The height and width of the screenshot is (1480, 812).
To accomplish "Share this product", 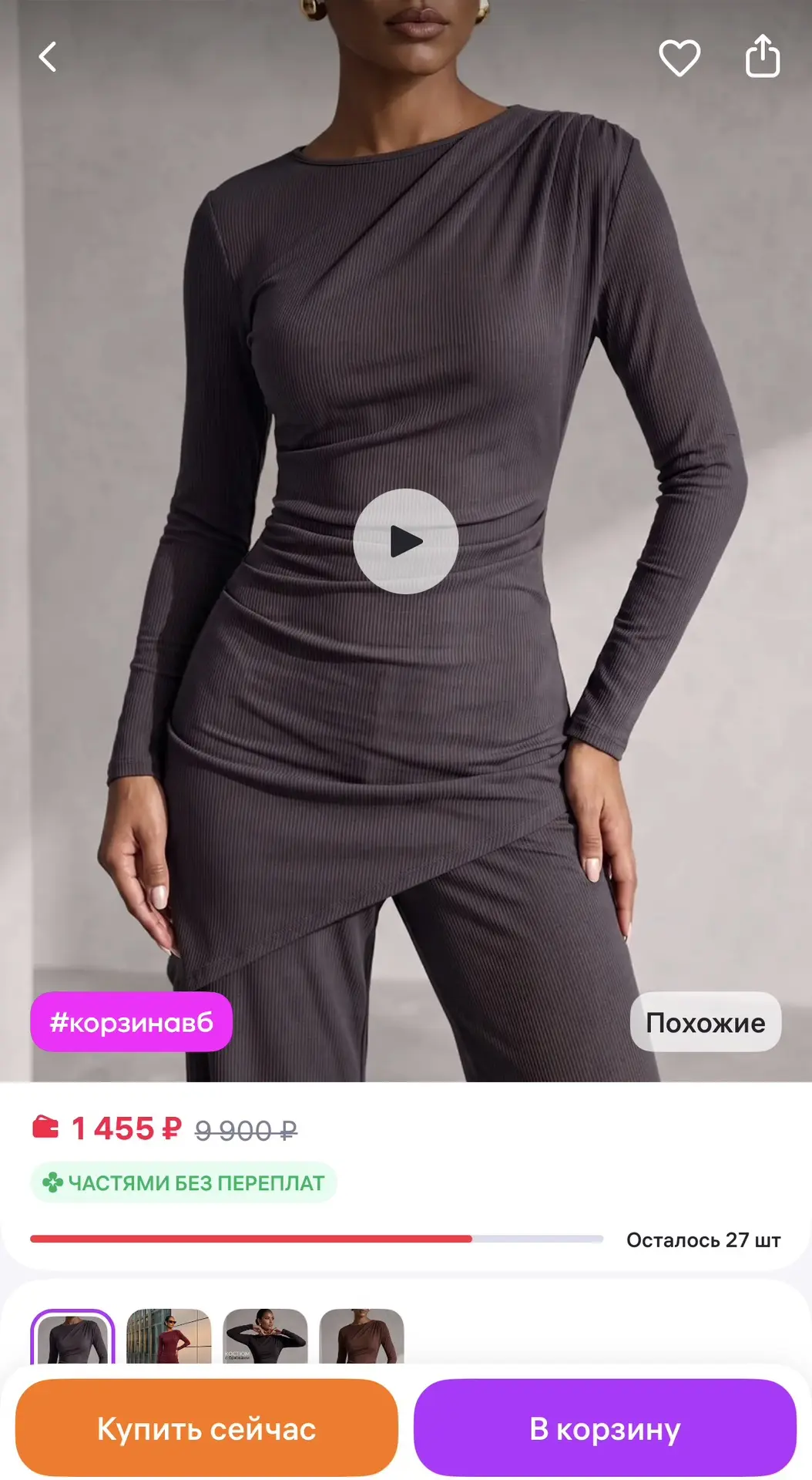I will 763,56.
